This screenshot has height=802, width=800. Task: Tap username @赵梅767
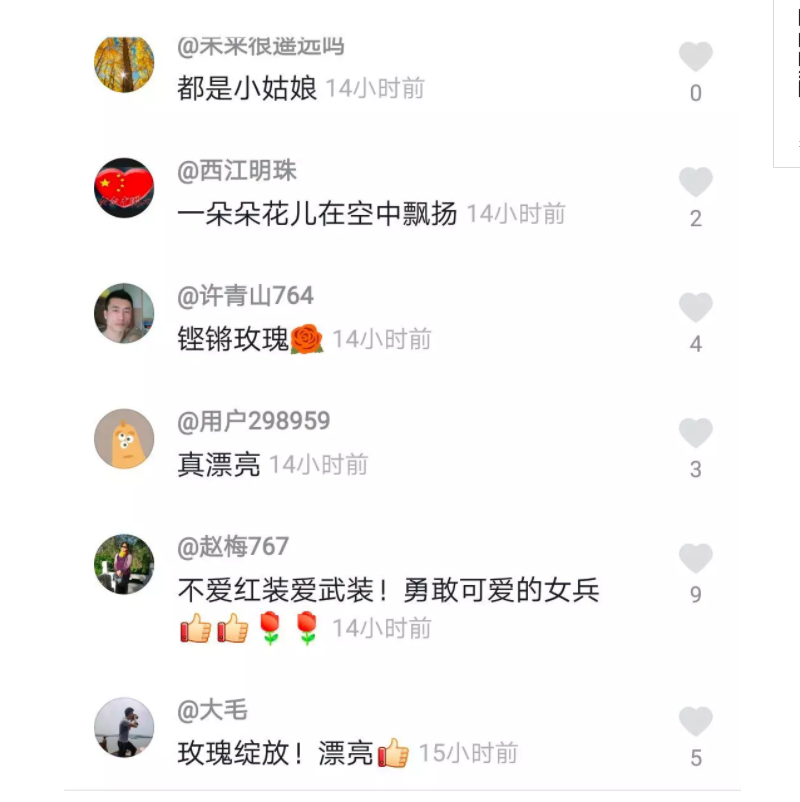click(233, 547)
